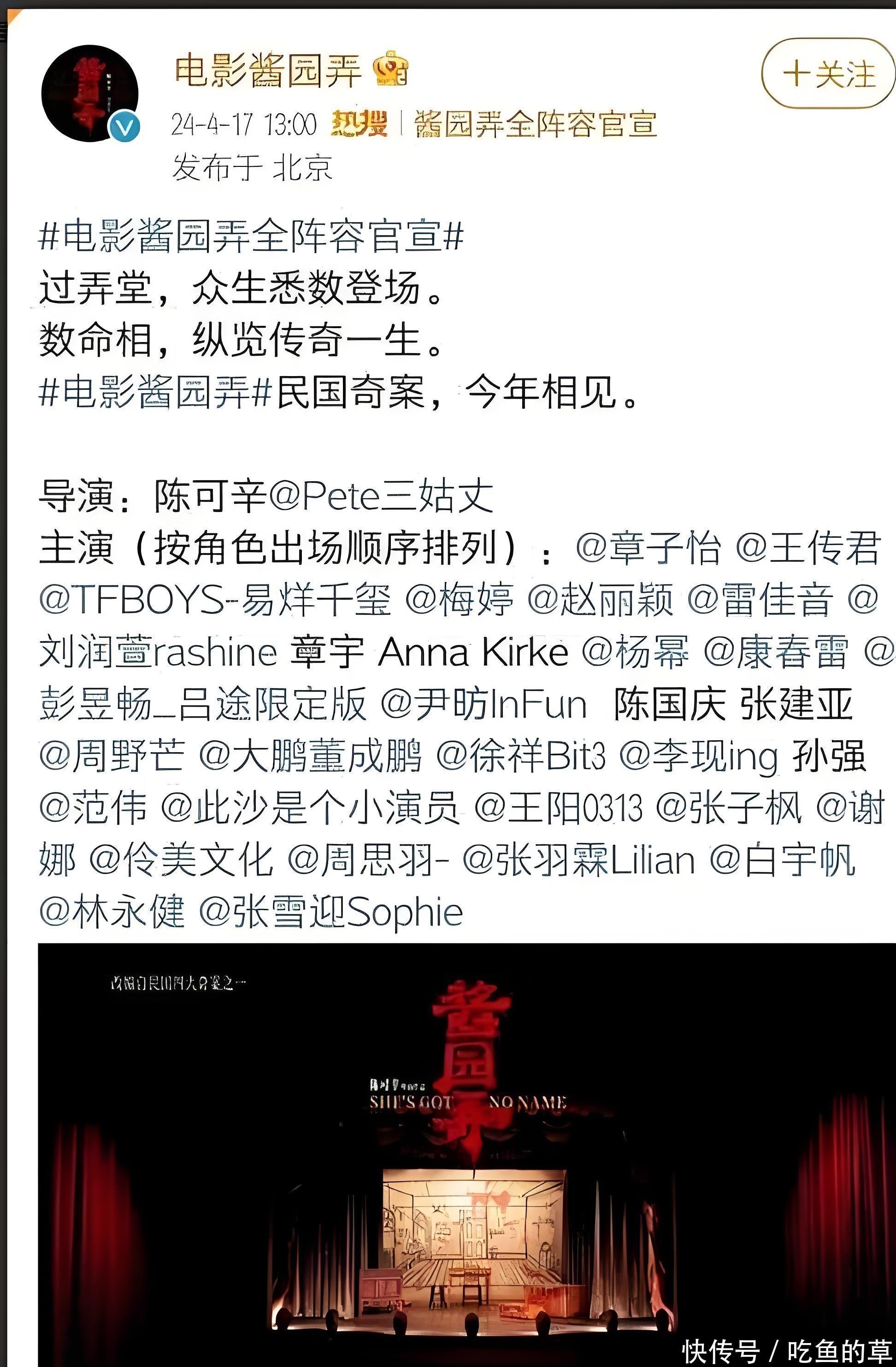Open @李现ing mention link
896x1367 pixels.
(x=698, y=756)
